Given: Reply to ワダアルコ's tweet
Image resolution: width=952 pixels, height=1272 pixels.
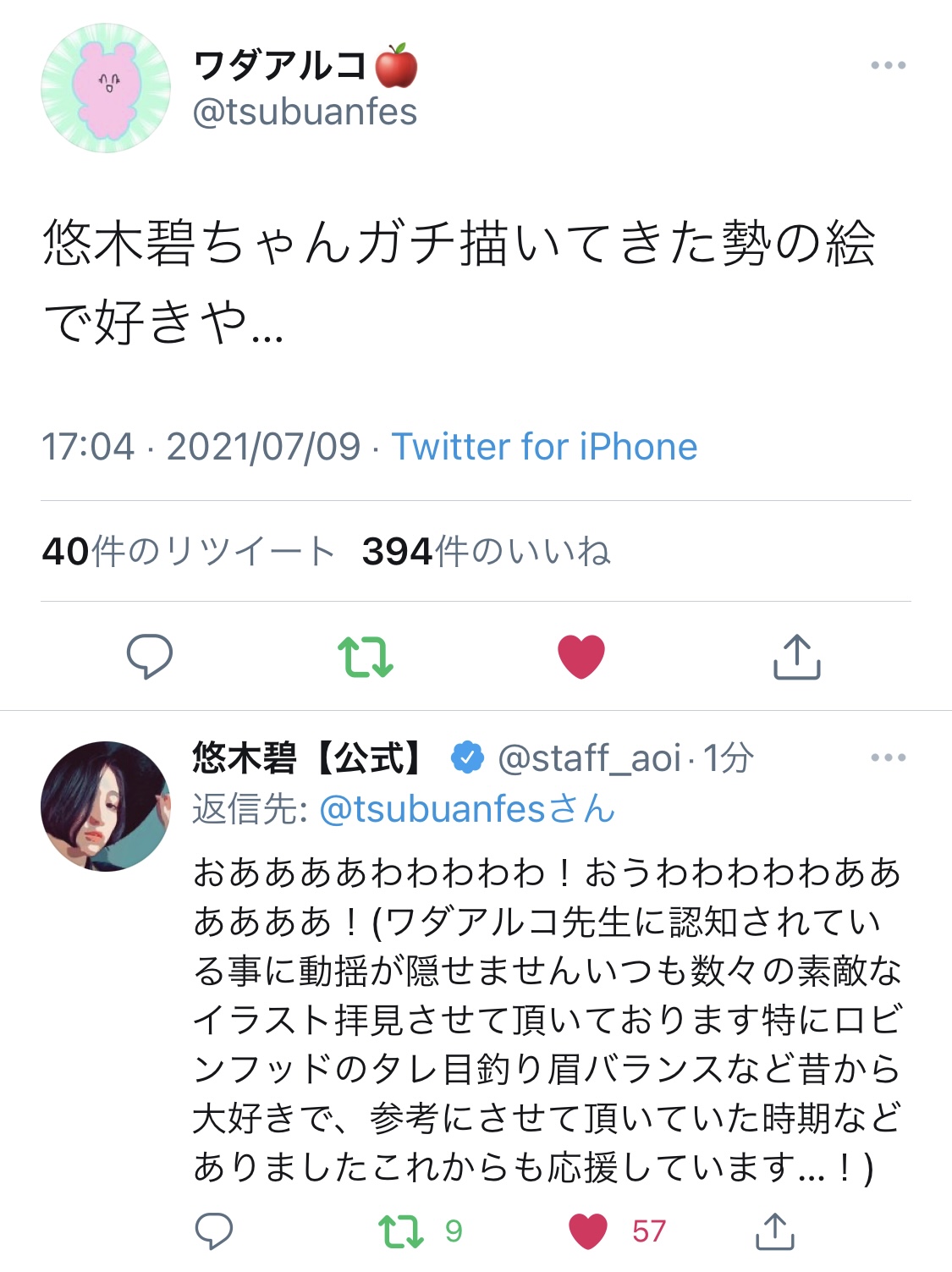Looking at the screenshot, I should coord(150,656).
